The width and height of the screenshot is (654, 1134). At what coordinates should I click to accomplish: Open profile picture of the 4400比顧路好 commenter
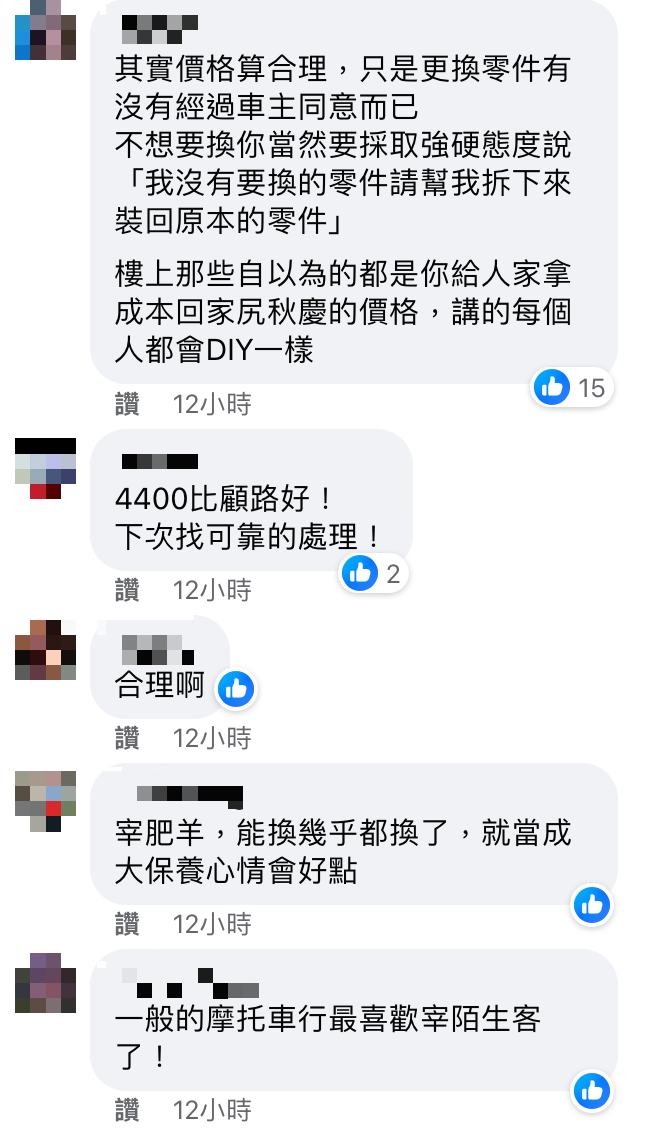pyautogui.click(x=46, y=469)
